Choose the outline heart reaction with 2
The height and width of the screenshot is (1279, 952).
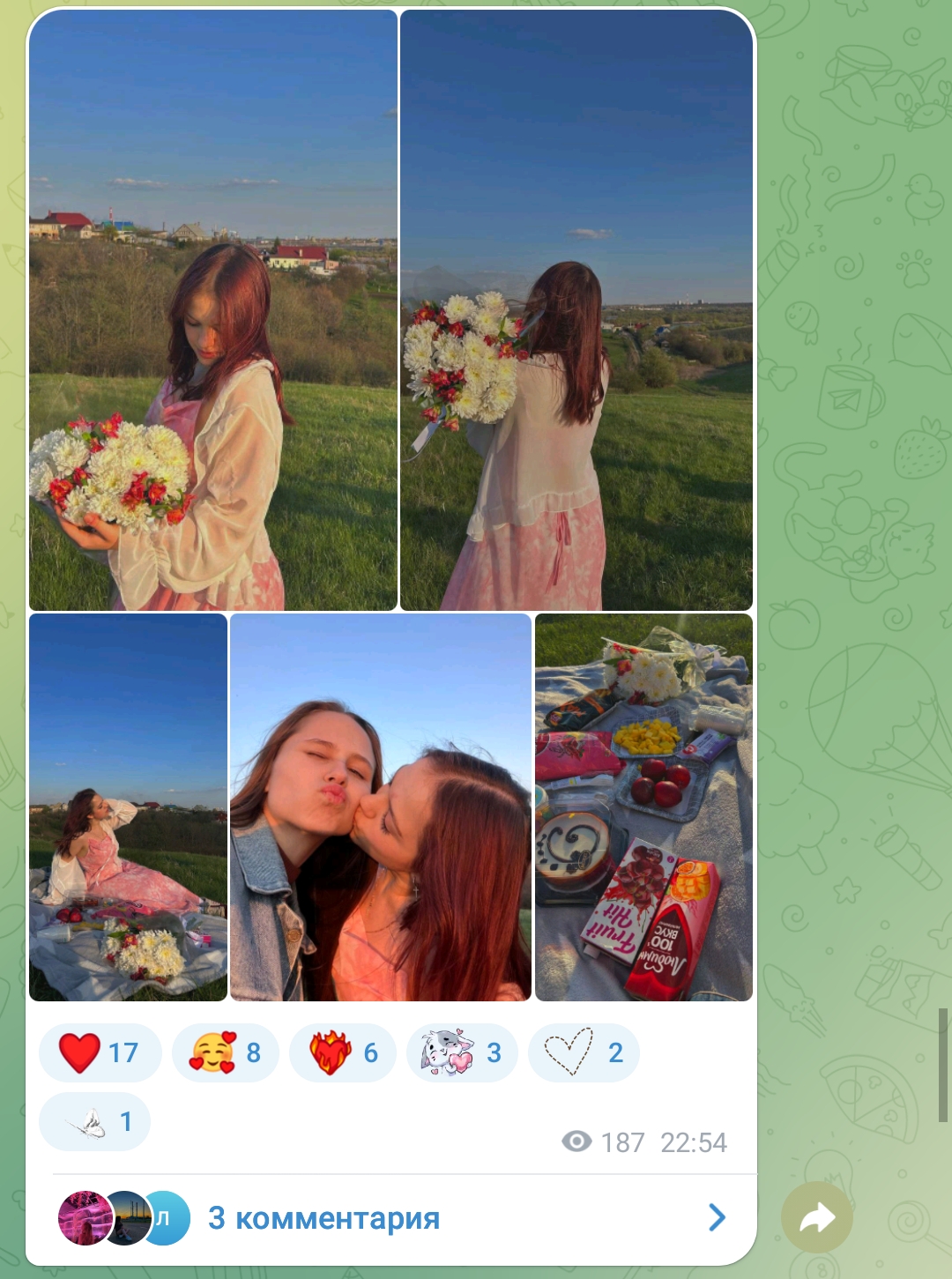[x=584, y=1052]
